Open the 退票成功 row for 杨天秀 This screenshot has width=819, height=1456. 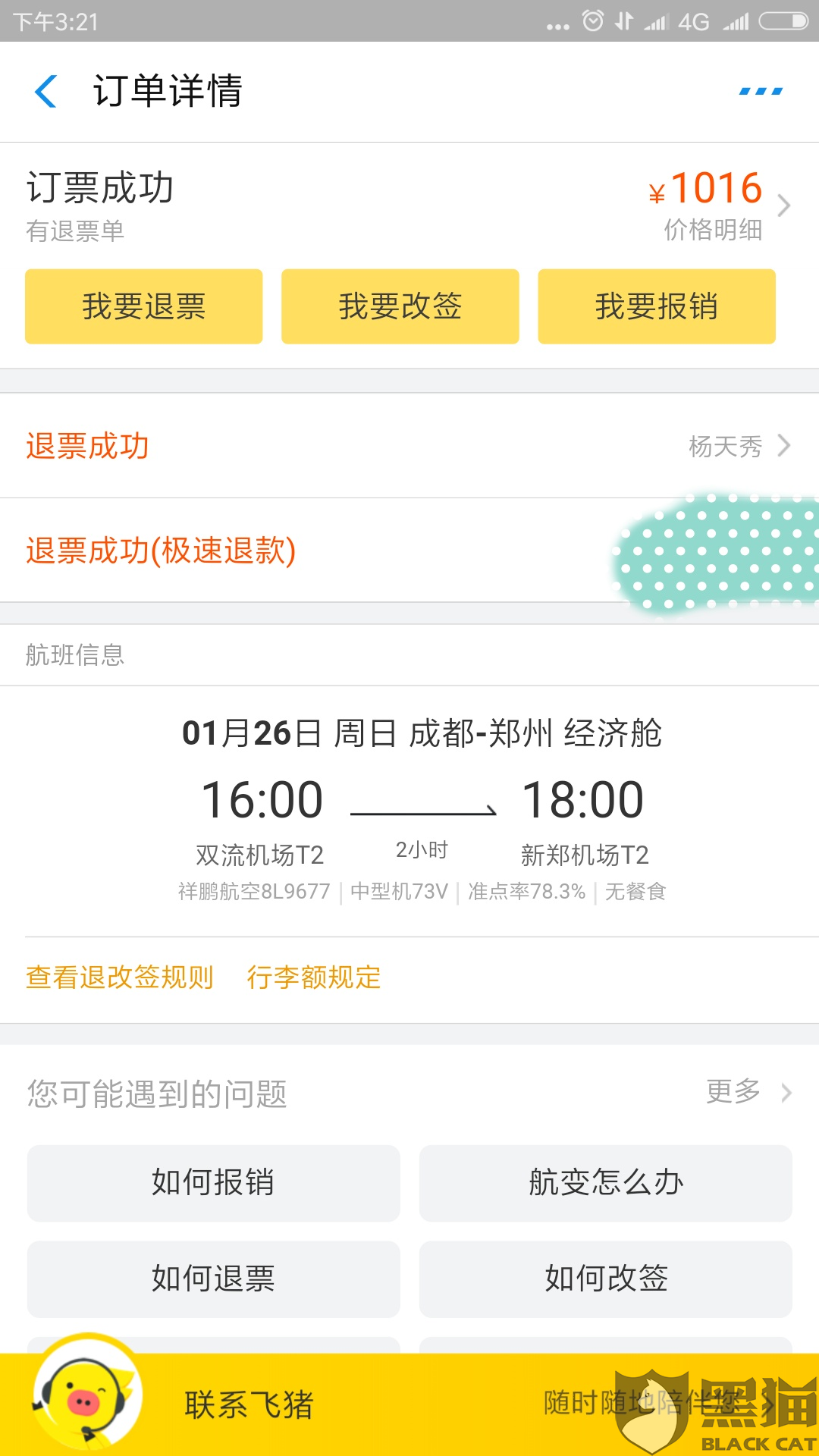point(409,446)
